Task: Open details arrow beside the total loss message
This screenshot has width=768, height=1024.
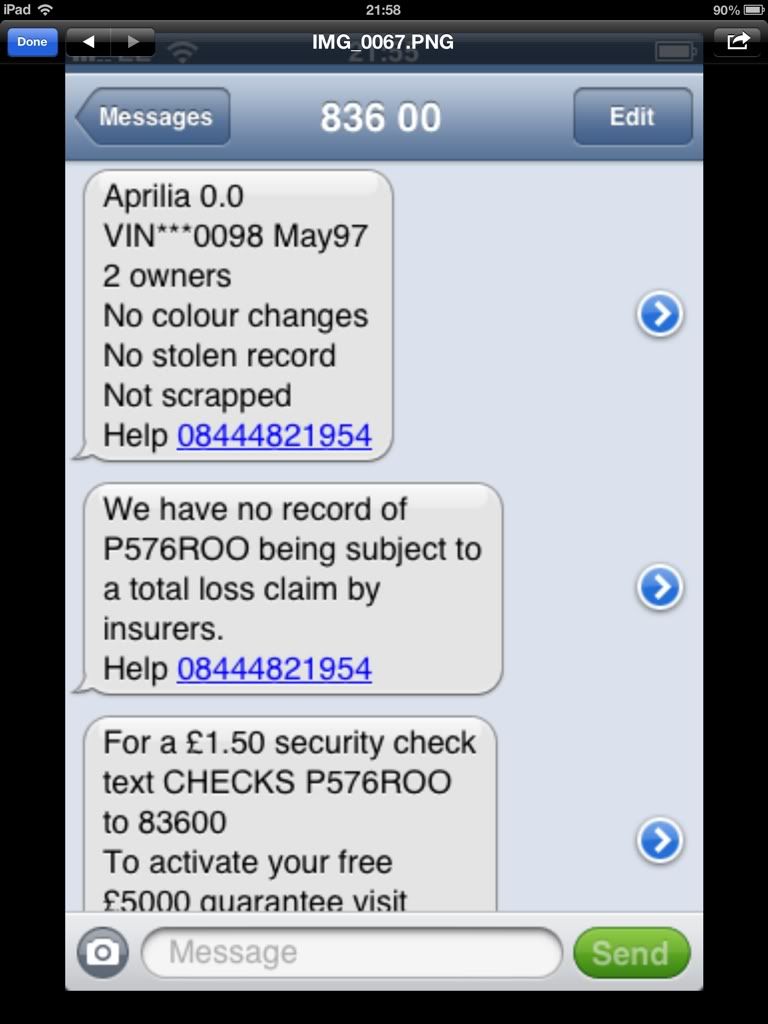Action: [x=659, y=587]
